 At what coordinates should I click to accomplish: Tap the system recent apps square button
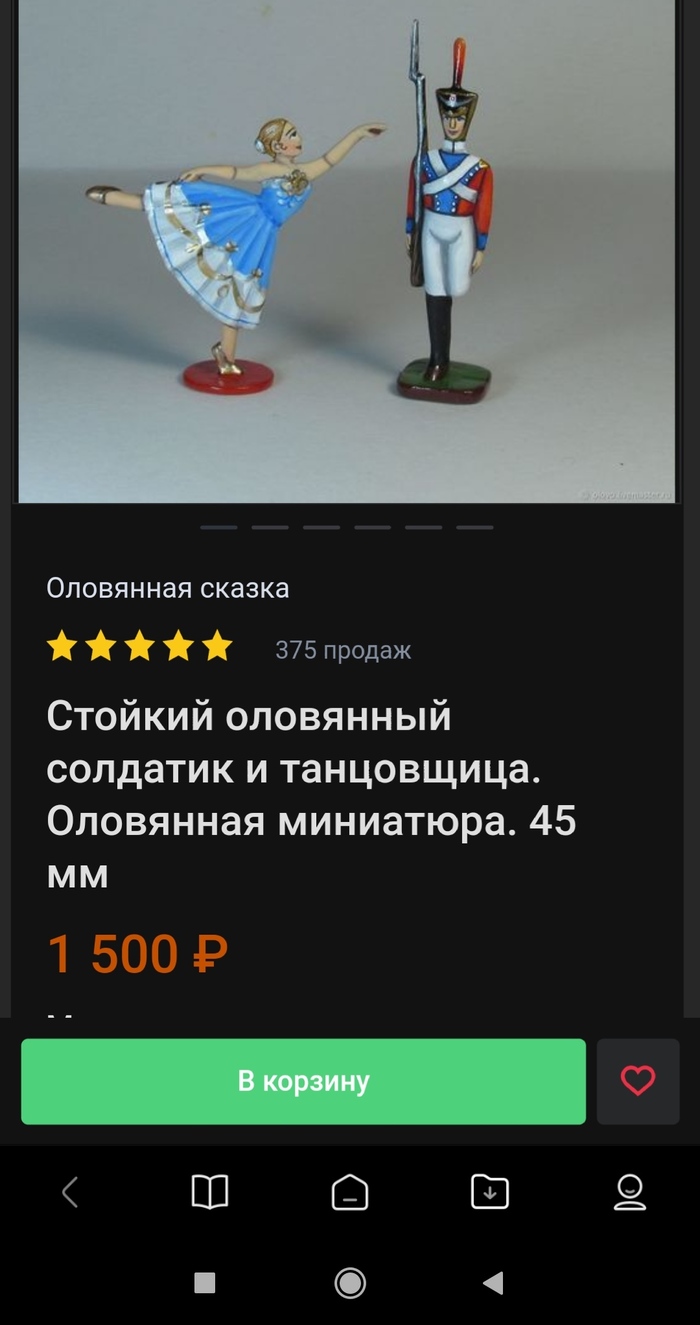[x=205, y=1283]
